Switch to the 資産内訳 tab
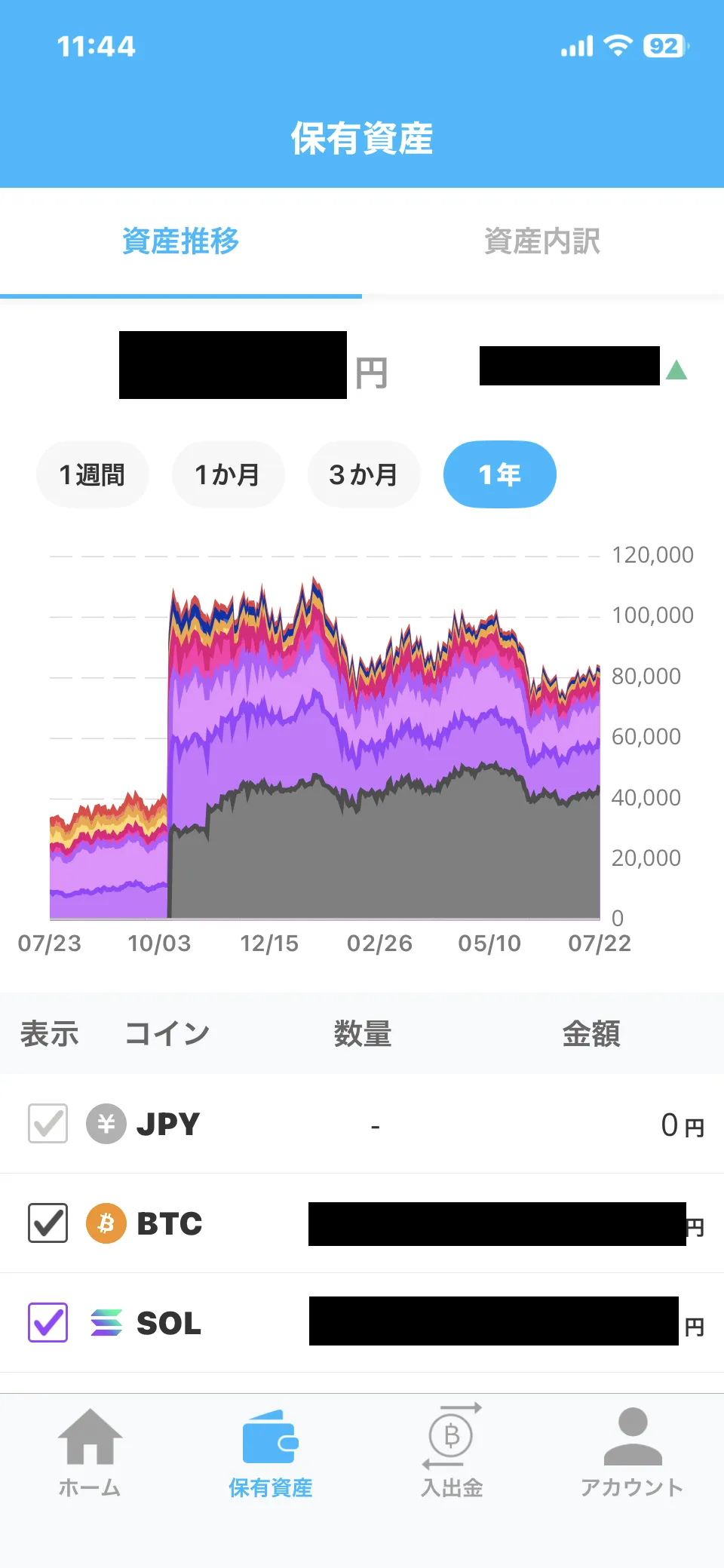Viewport: 724px width, 1568px height. 542,242
